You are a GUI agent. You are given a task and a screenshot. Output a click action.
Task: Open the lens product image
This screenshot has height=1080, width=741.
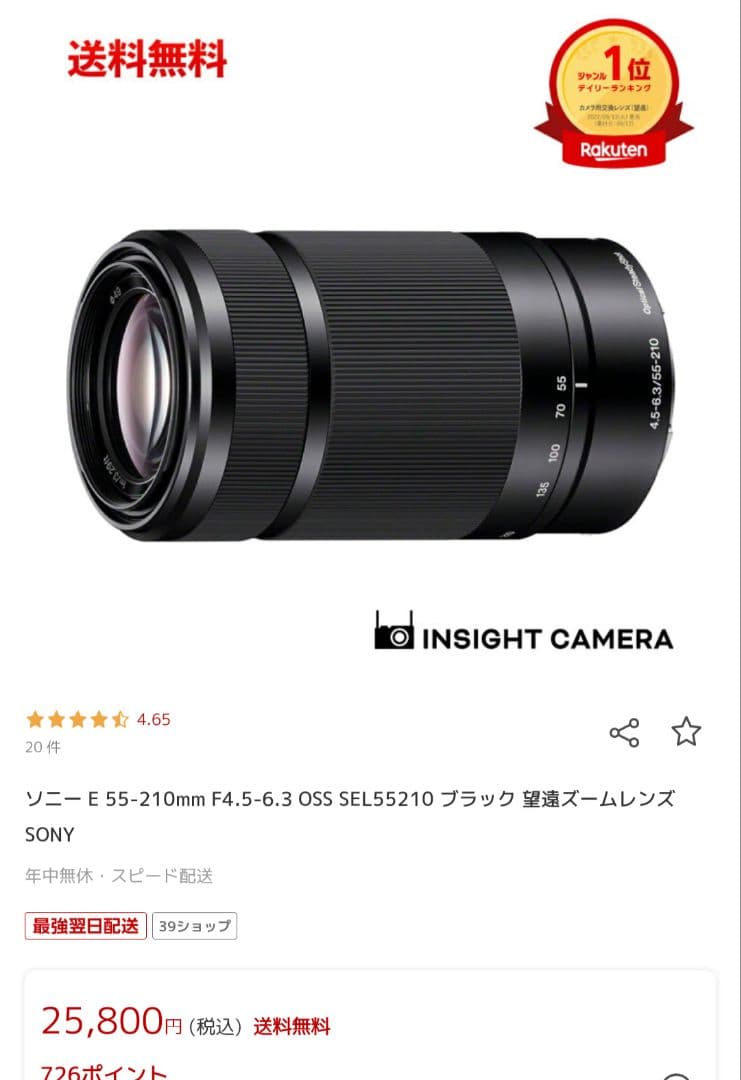pos(370,385)
